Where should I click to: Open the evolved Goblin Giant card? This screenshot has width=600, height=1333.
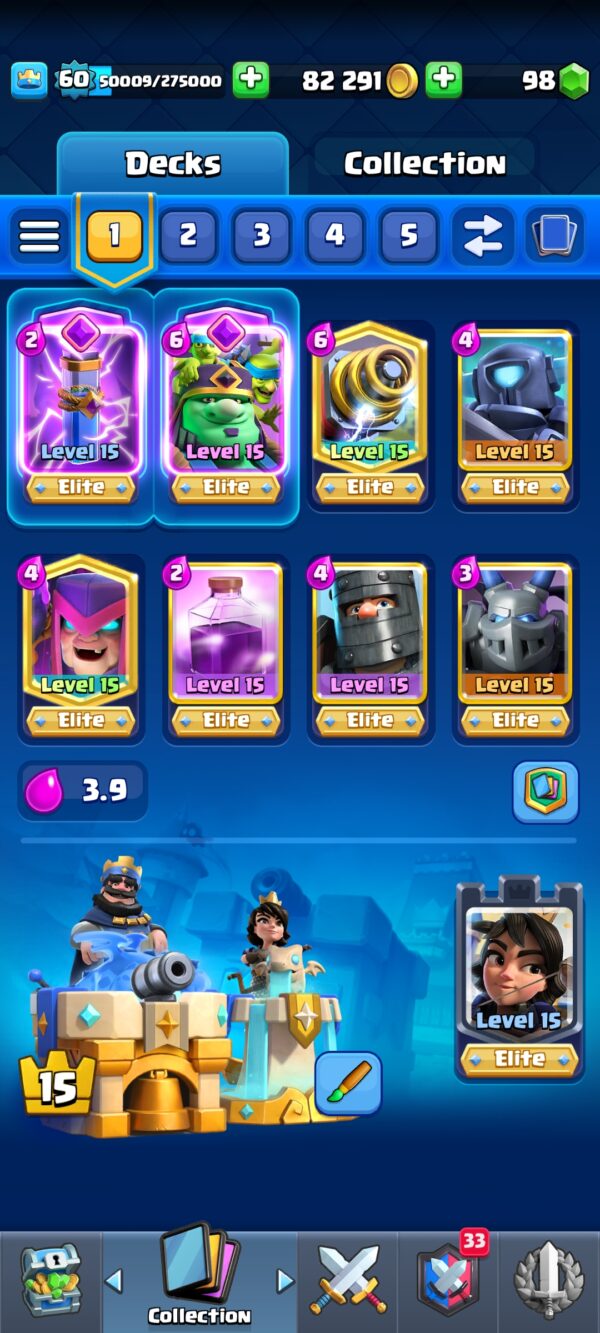tap(226, 405)
